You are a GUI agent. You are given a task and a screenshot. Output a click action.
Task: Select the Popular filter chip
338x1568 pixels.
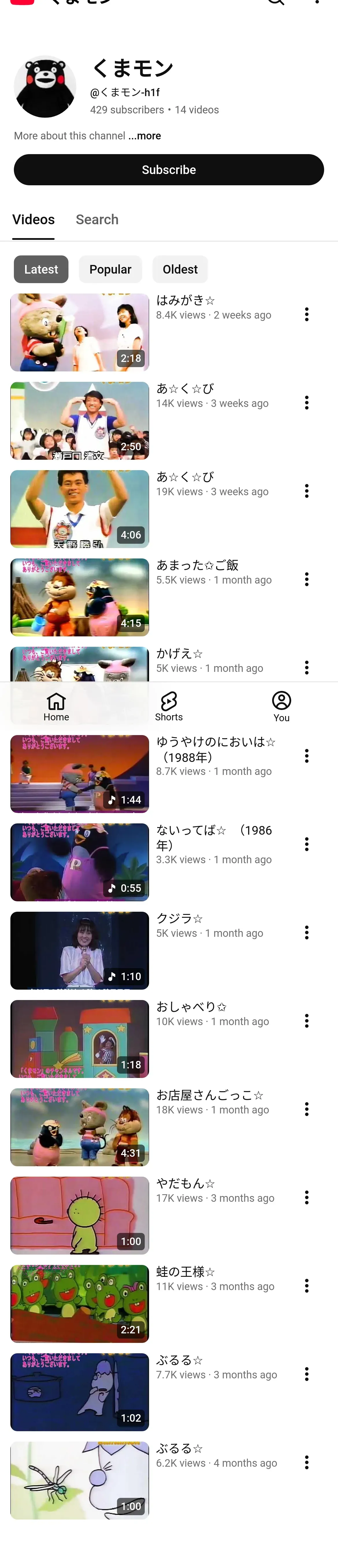[110, 270]
